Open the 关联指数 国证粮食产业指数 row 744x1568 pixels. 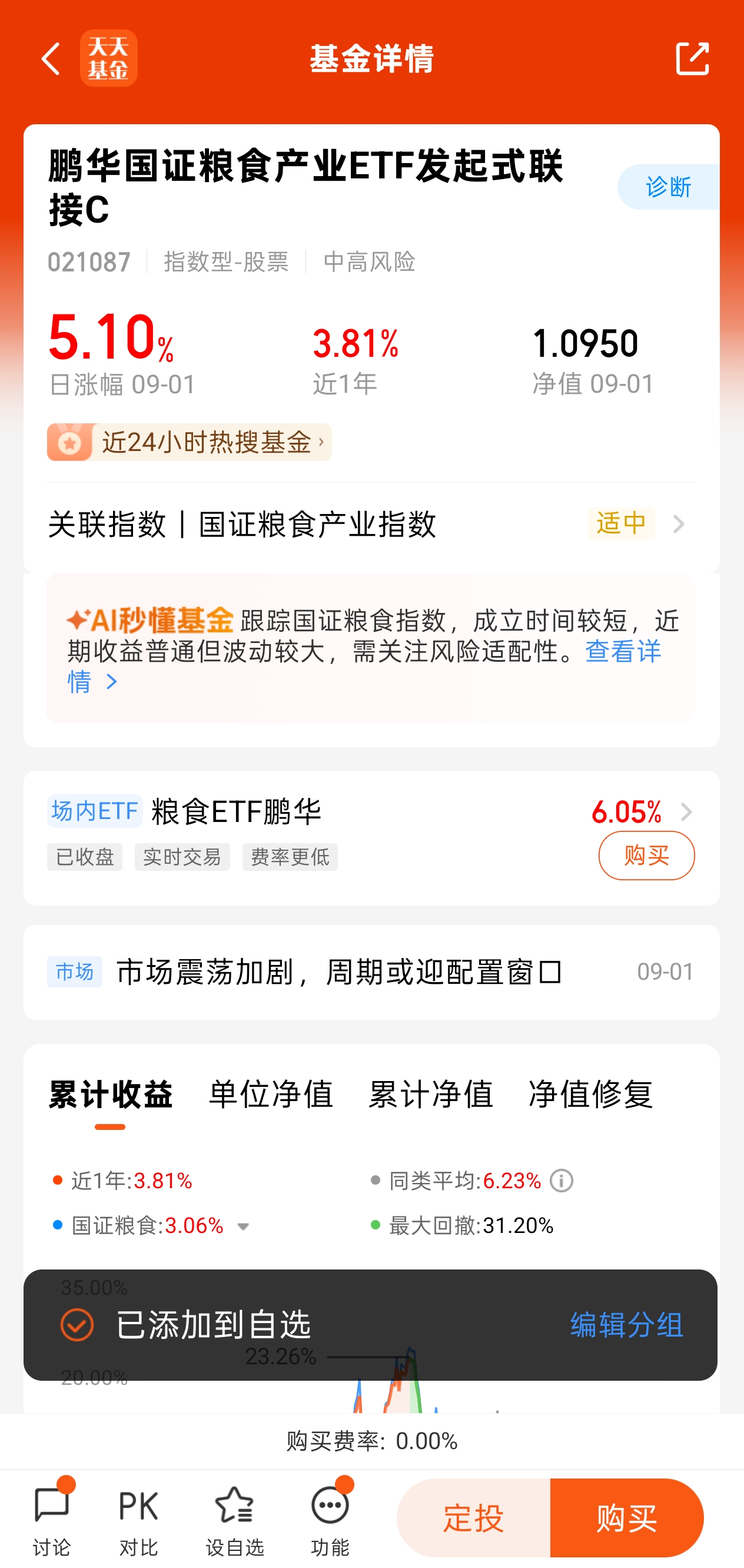point(371,523)
